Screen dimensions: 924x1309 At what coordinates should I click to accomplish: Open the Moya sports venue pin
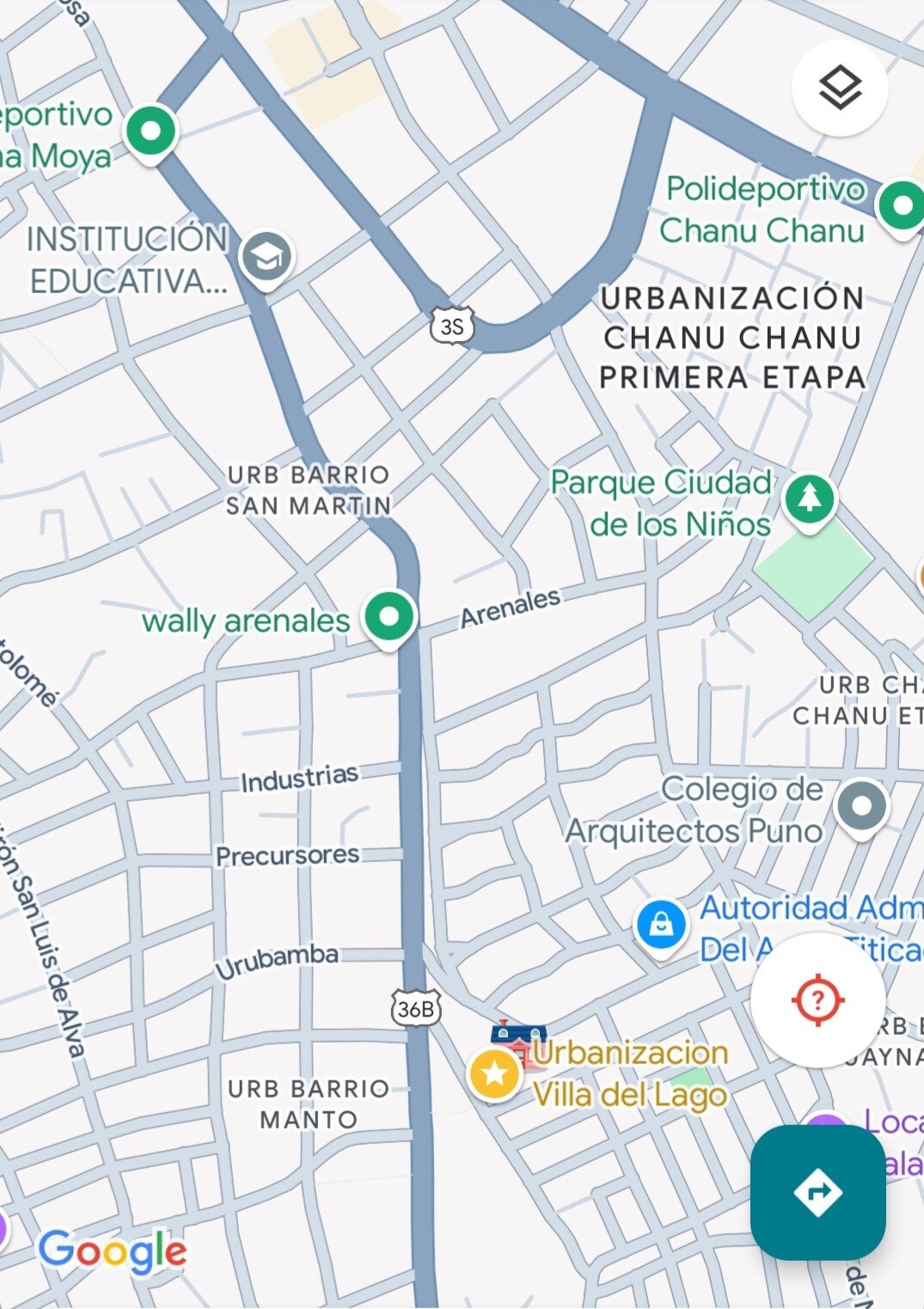(151, 132)
